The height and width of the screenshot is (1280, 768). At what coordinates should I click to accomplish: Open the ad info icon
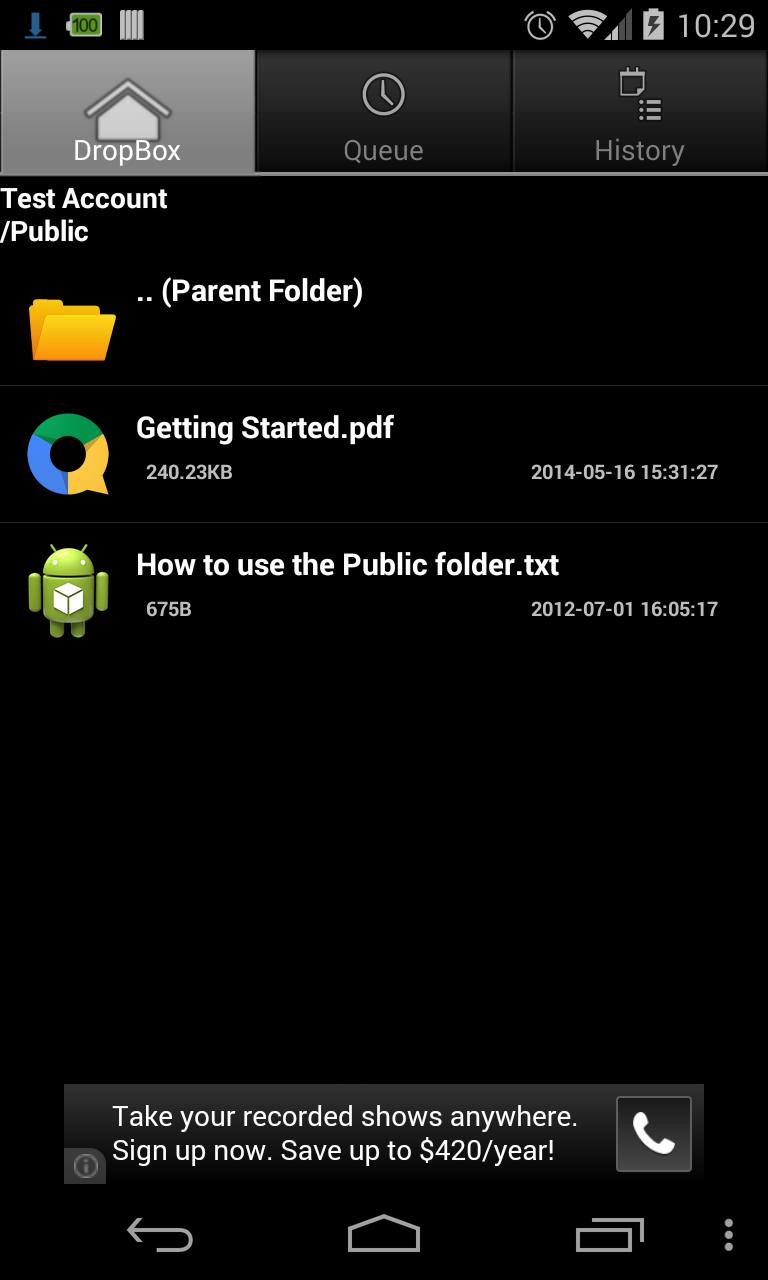click(86, 1165)
